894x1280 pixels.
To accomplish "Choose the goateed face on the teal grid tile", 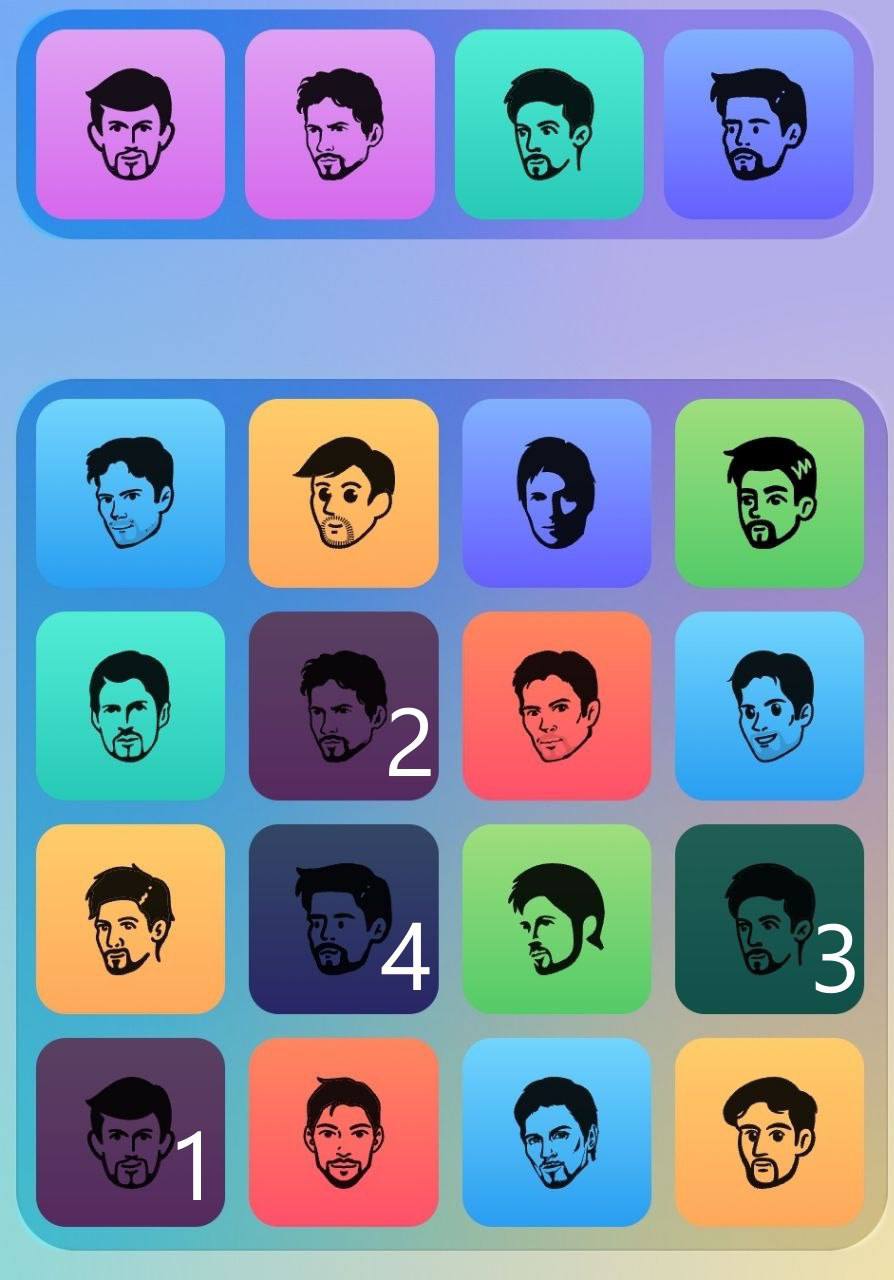I will point(130,706).
